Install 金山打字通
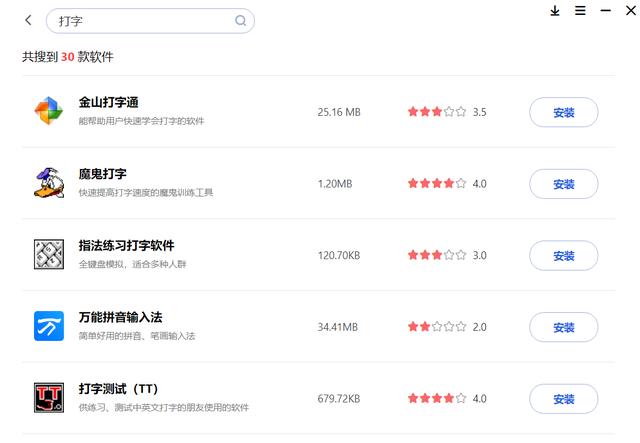The width and height of the screenshot is (640, 443). pyautogui.click(x=563, y=113)
